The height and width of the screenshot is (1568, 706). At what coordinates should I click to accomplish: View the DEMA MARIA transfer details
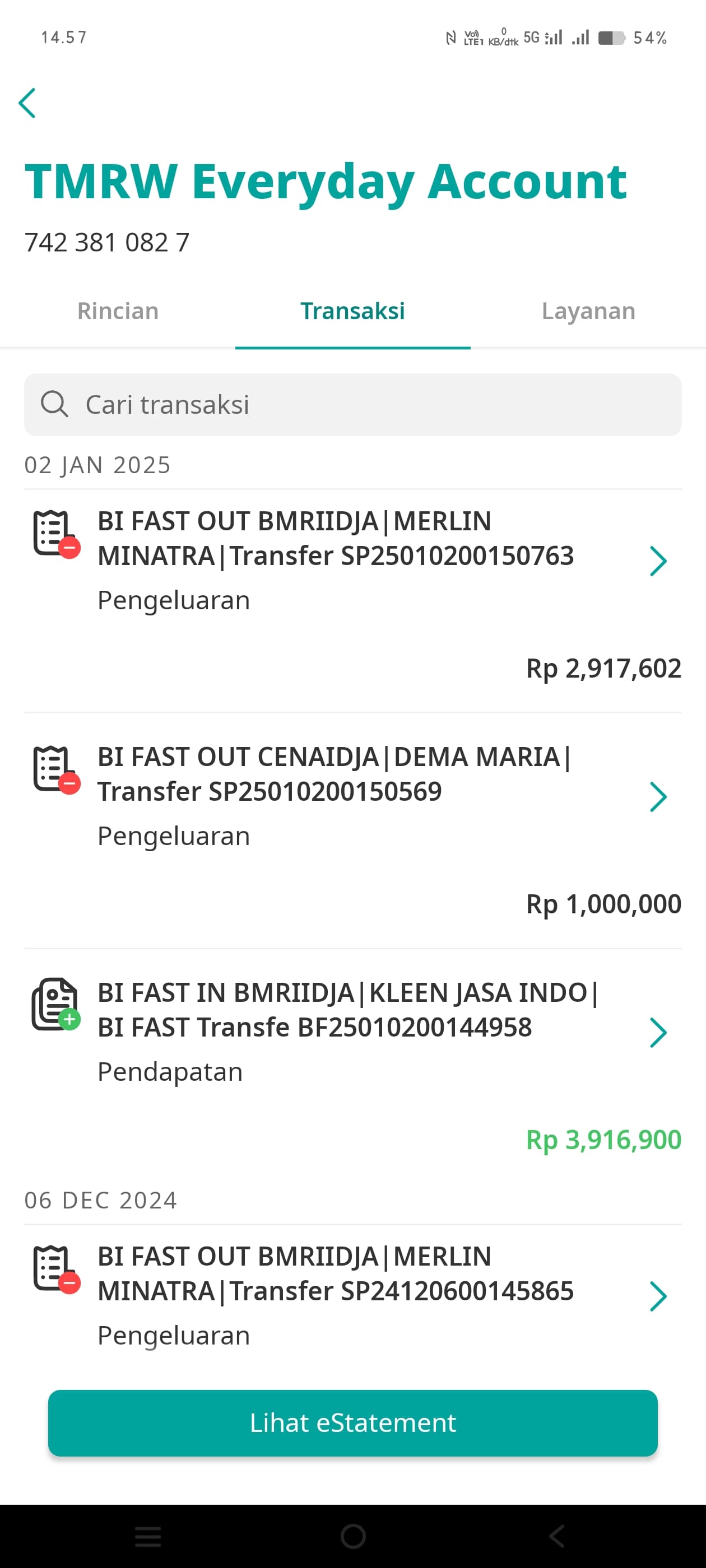tap(352, 831)
